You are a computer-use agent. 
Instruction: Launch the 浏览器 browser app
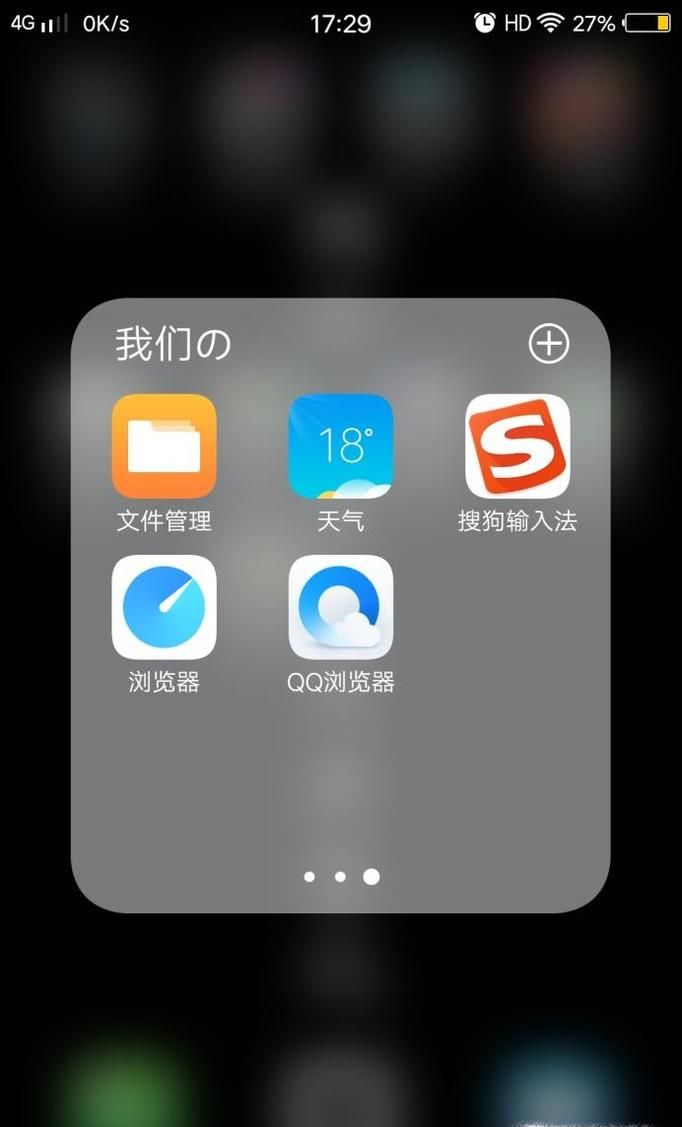(164, 607)
